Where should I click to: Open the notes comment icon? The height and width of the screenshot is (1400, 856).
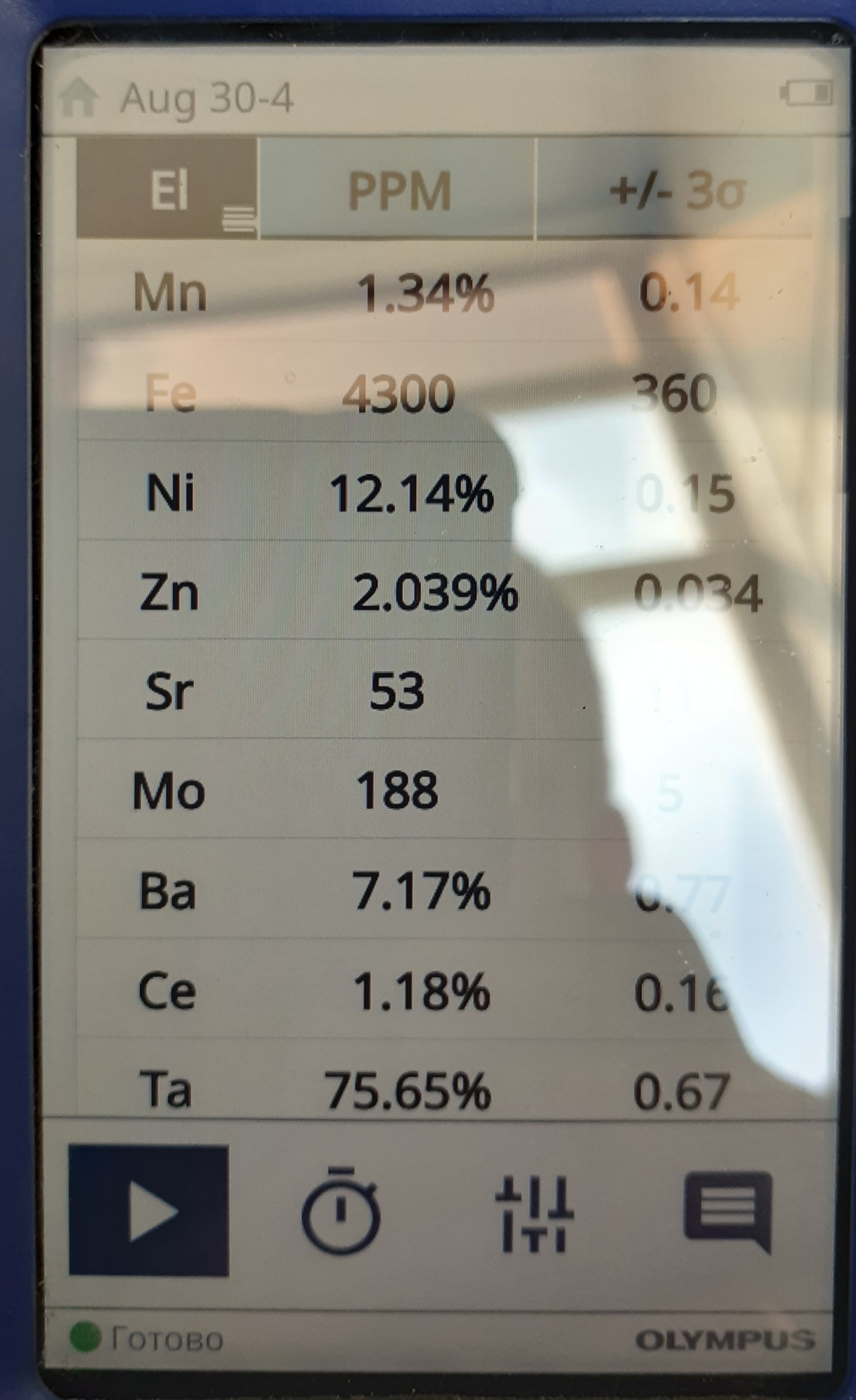(x=728, y=1211)
